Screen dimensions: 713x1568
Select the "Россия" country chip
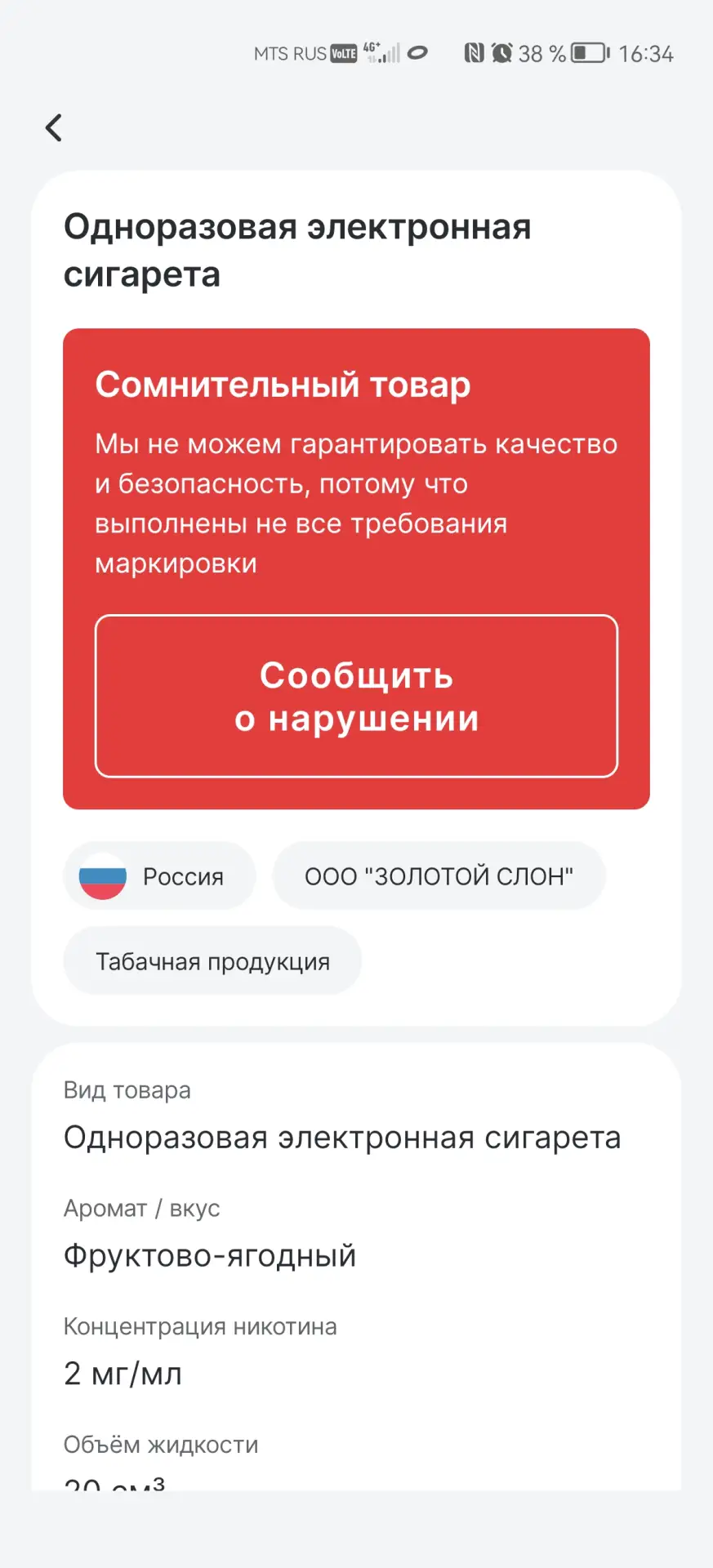[159, 876]
